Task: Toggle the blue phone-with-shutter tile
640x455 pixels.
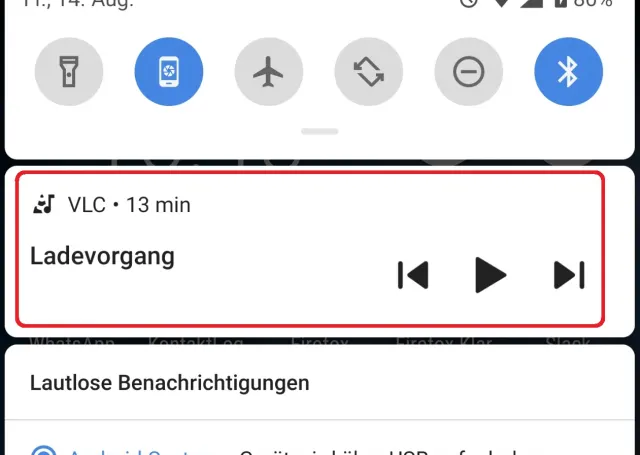Action: [x=169, y=72]
